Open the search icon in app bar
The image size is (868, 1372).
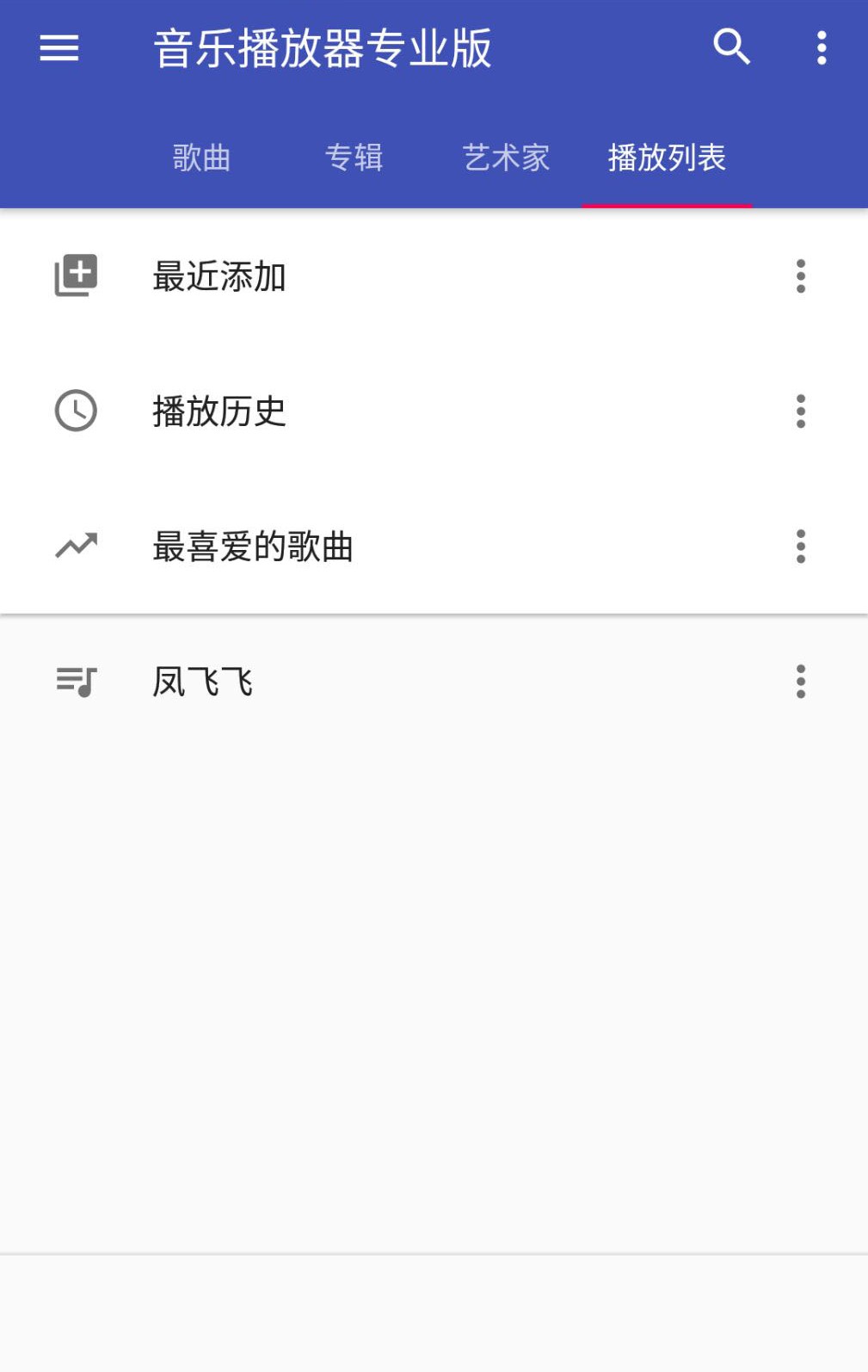[731, 47]
